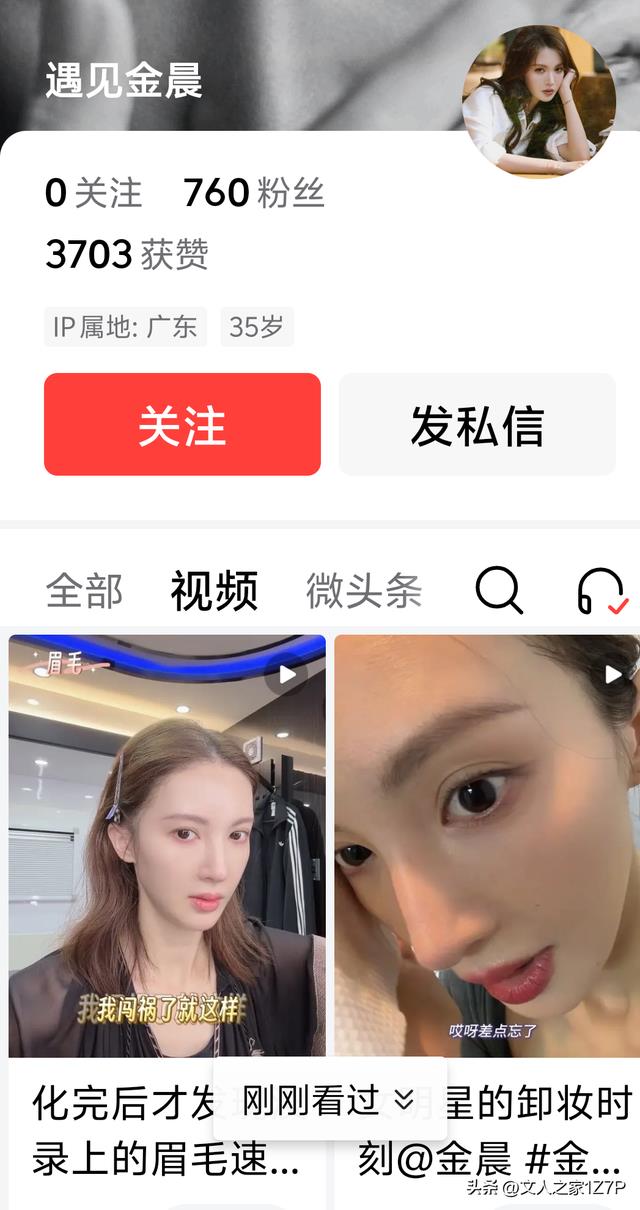Search this user's posts
This screenshot has height=1210, width=640.
coord(499,590)
